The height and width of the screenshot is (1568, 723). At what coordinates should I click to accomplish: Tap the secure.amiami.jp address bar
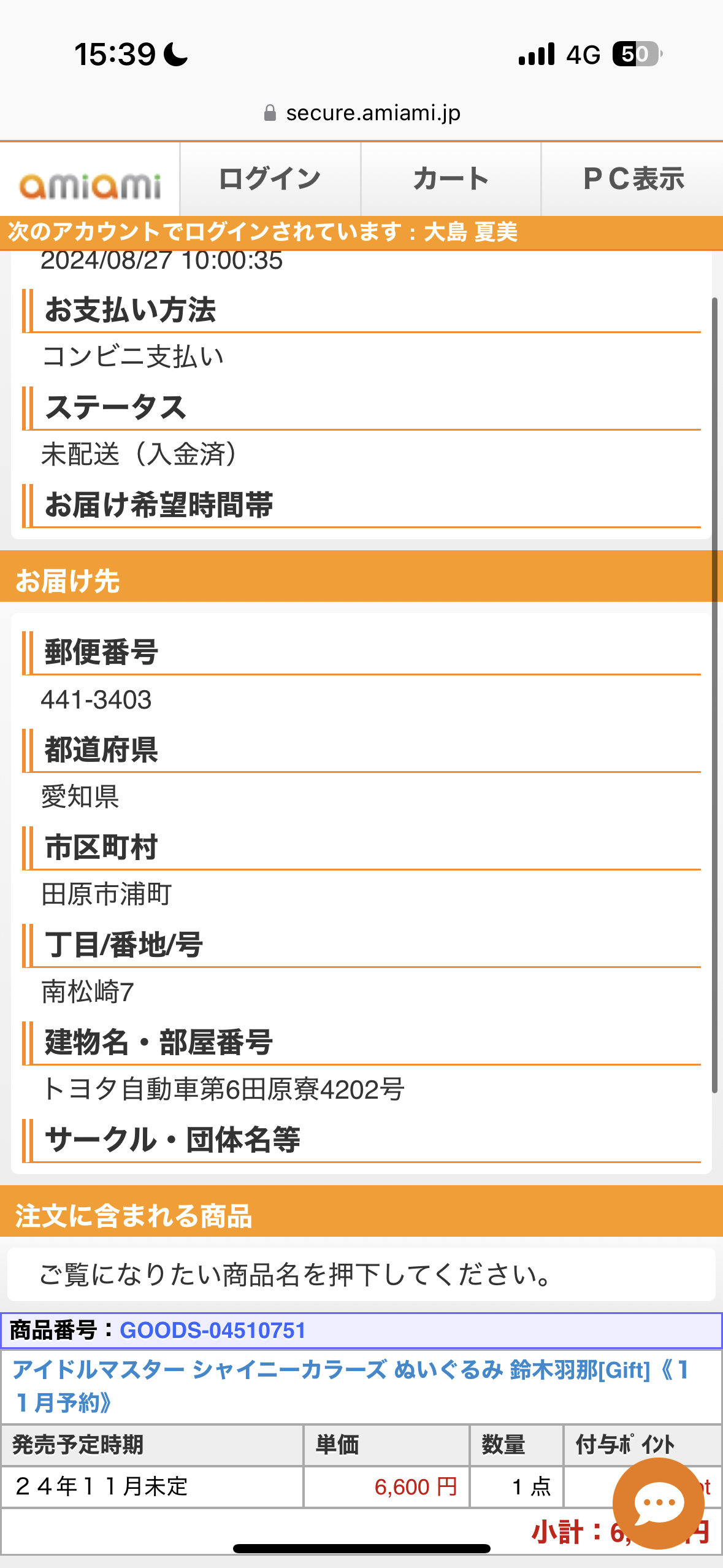pos(362,113)
